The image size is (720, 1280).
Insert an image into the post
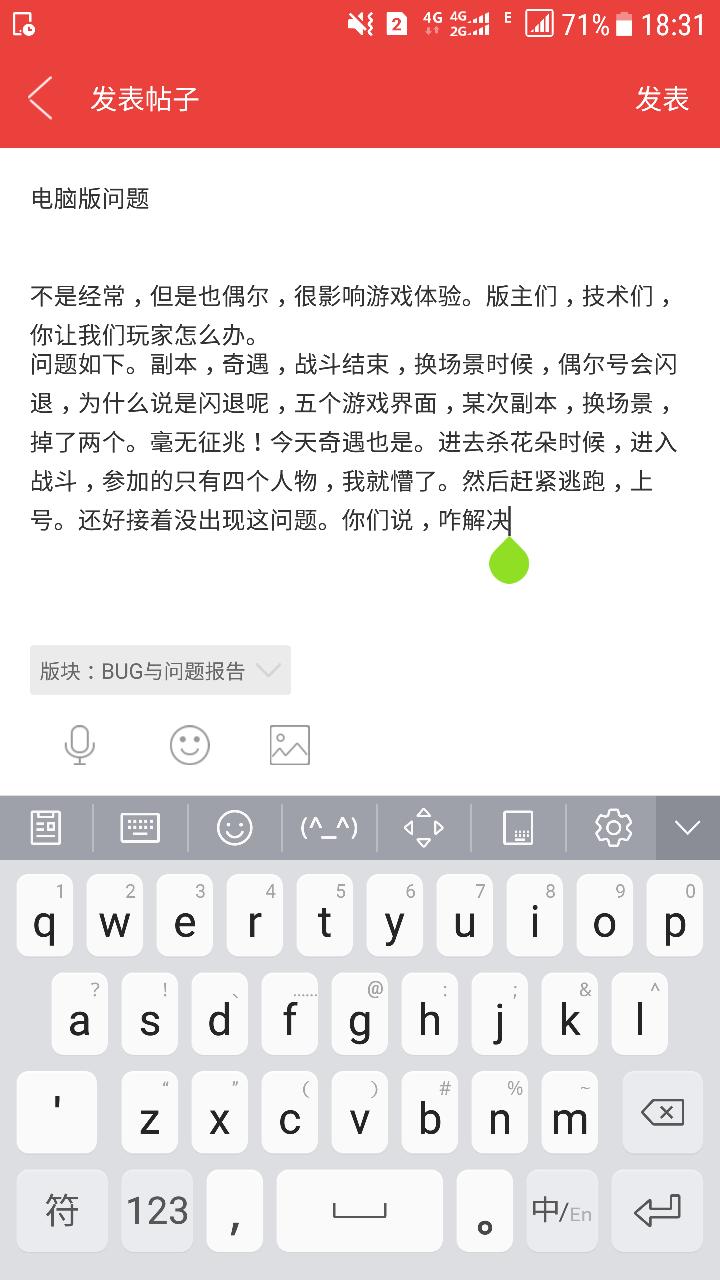[290, 745]
